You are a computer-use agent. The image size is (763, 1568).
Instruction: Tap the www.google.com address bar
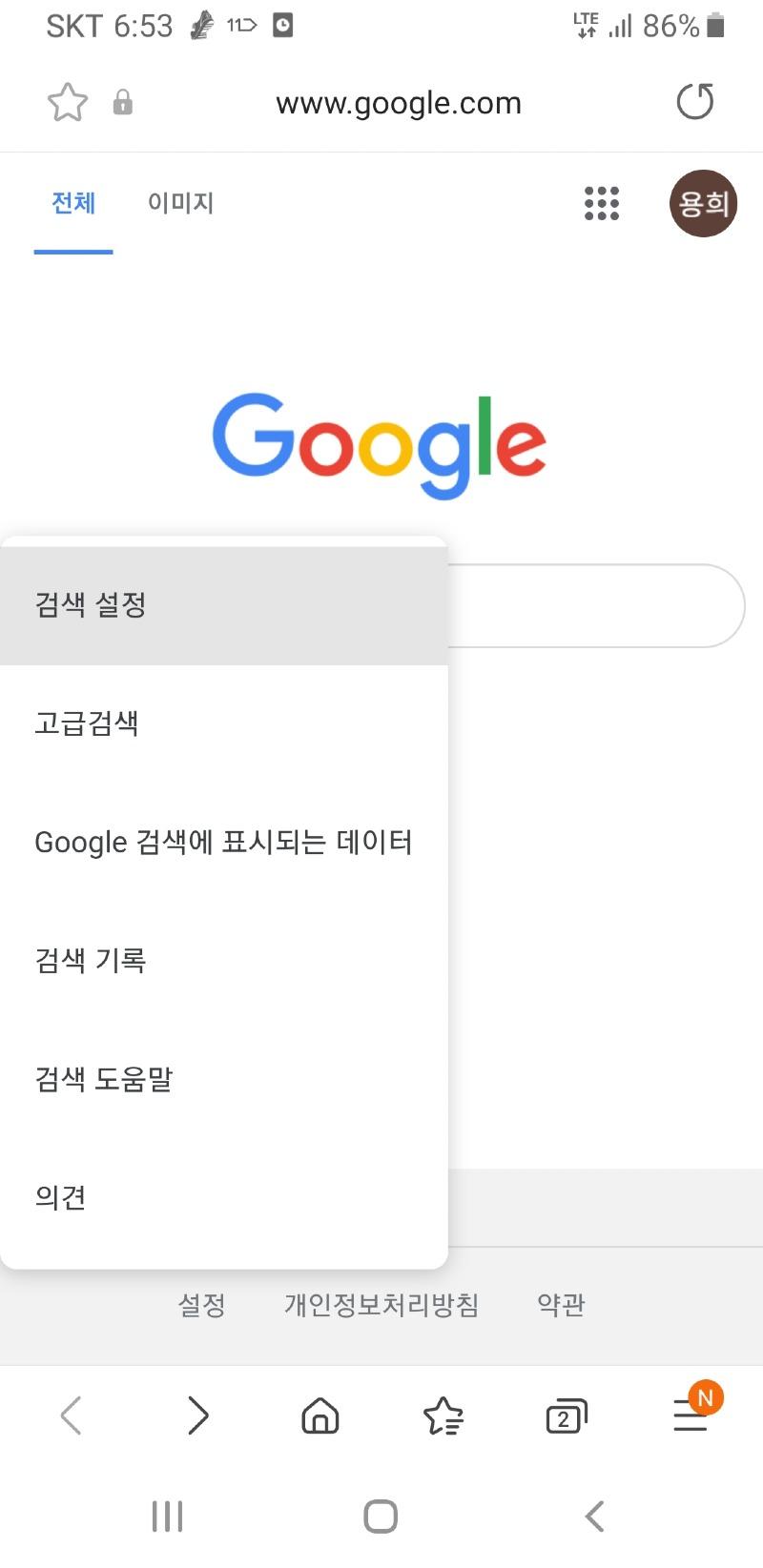[x=399, y=103]
